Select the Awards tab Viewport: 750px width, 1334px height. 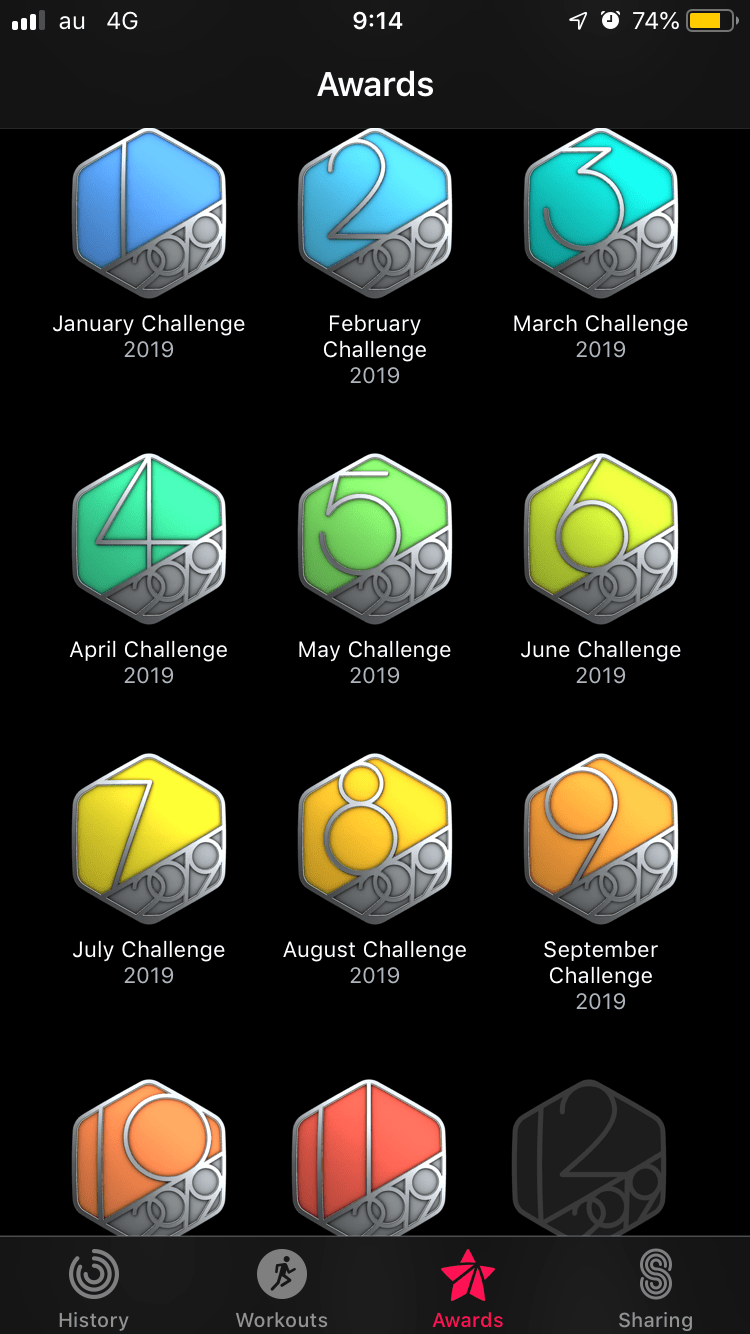tap(468, 1288)
